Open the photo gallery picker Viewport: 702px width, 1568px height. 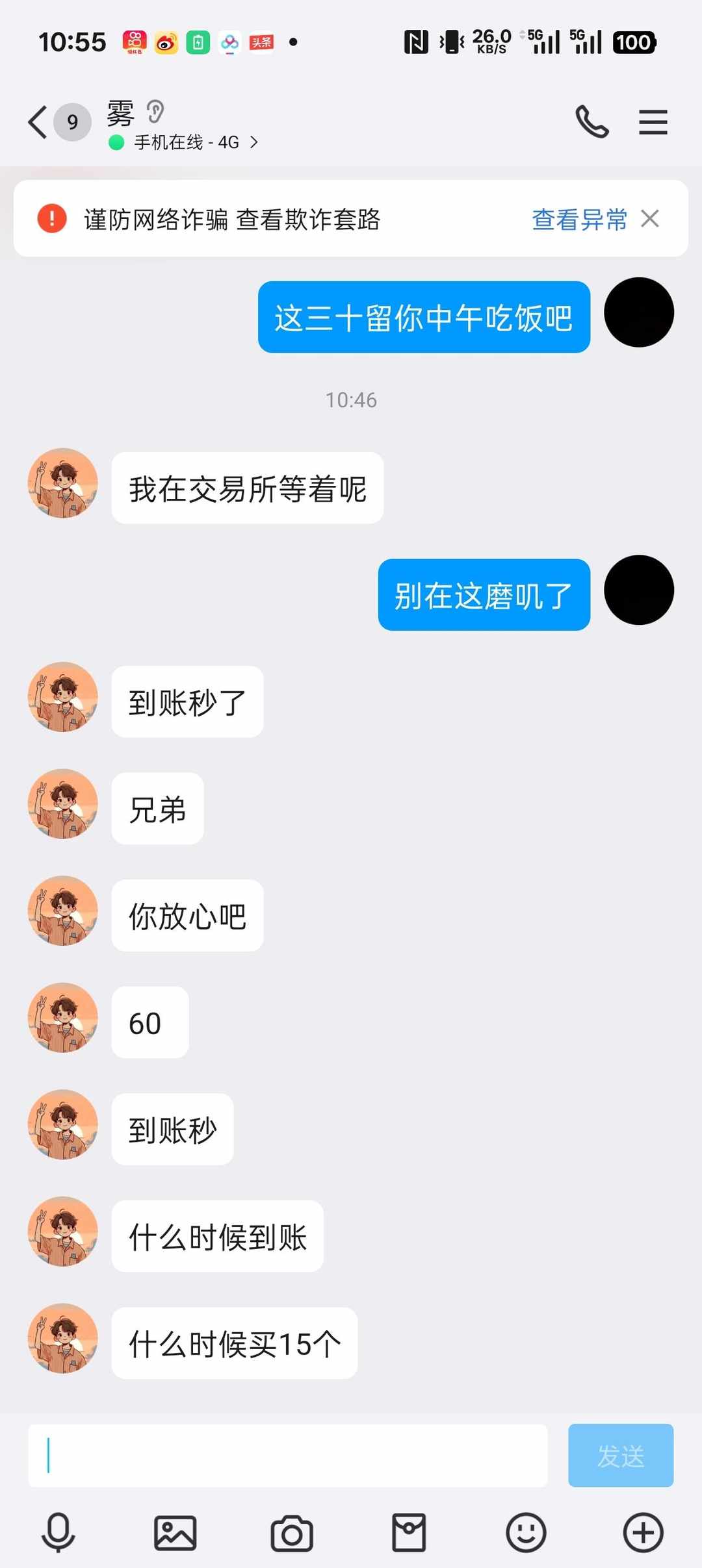(x=174, y=1531)
